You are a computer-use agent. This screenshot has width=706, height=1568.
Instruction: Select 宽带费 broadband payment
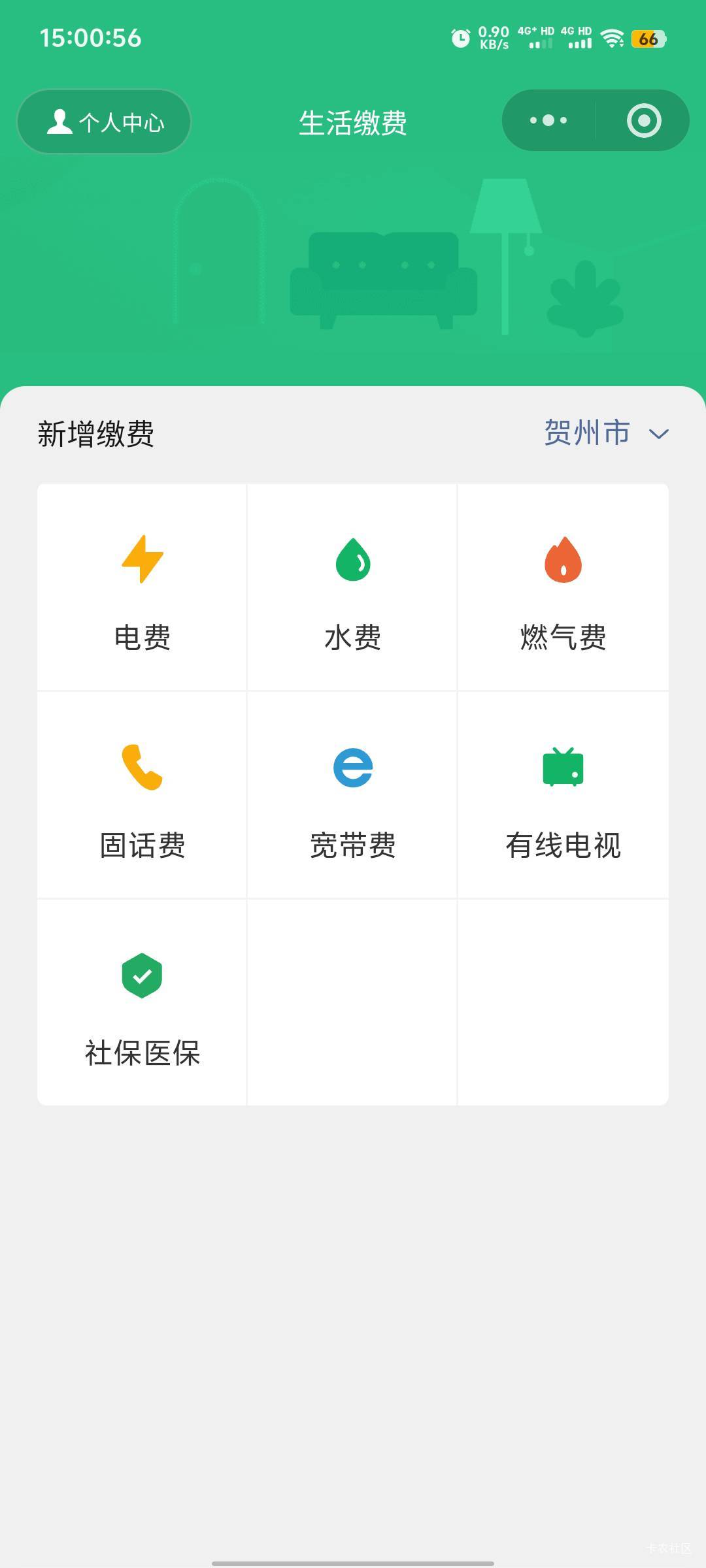[352, 795]
